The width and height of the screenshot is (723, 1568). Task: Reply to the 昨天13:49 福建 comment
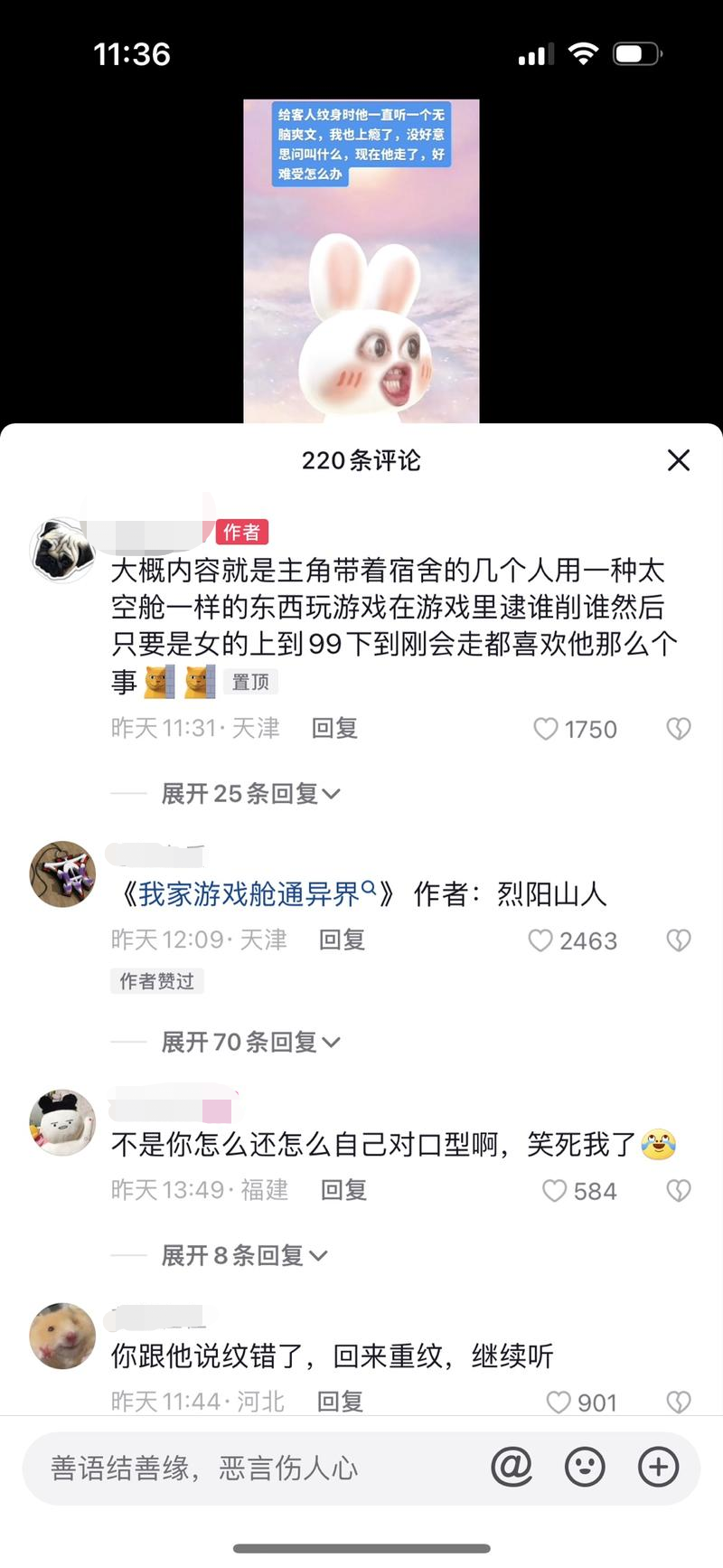343,1190
